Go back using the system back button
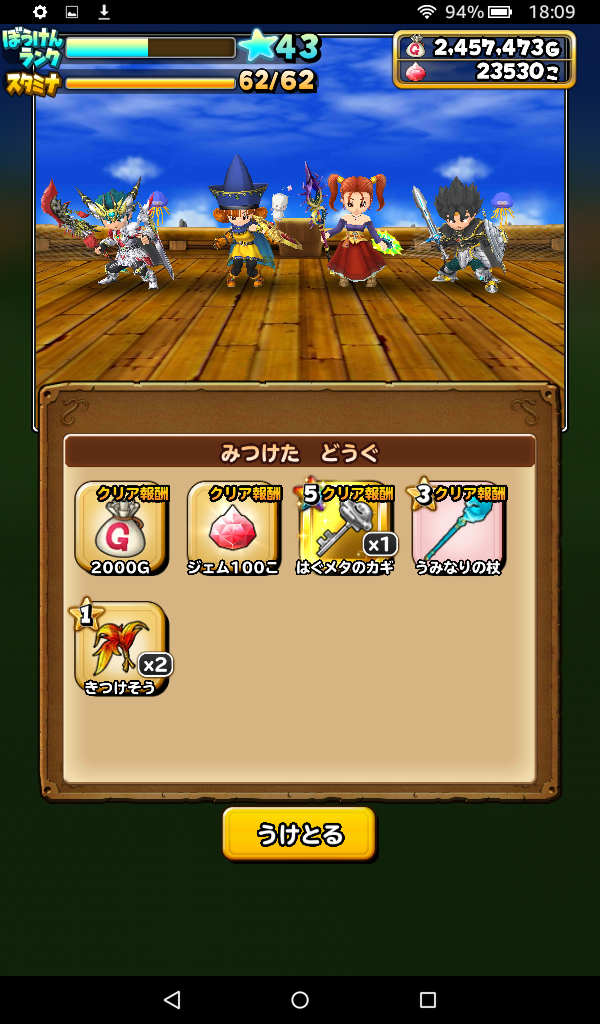 coord(172,1000)
